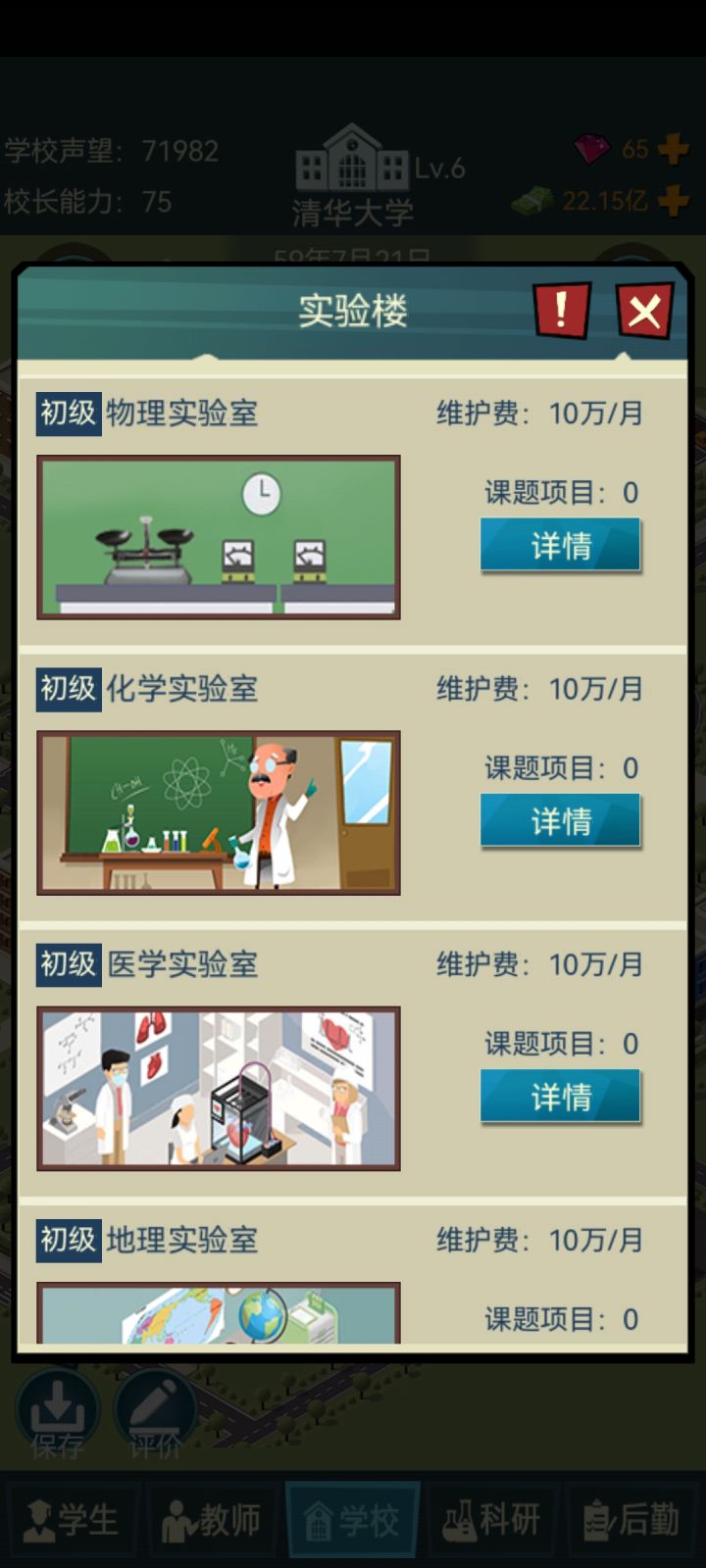The height and width of the screenshot is (1568, 706).
Task: Click the plus button next to money
Action: point(674,201)
